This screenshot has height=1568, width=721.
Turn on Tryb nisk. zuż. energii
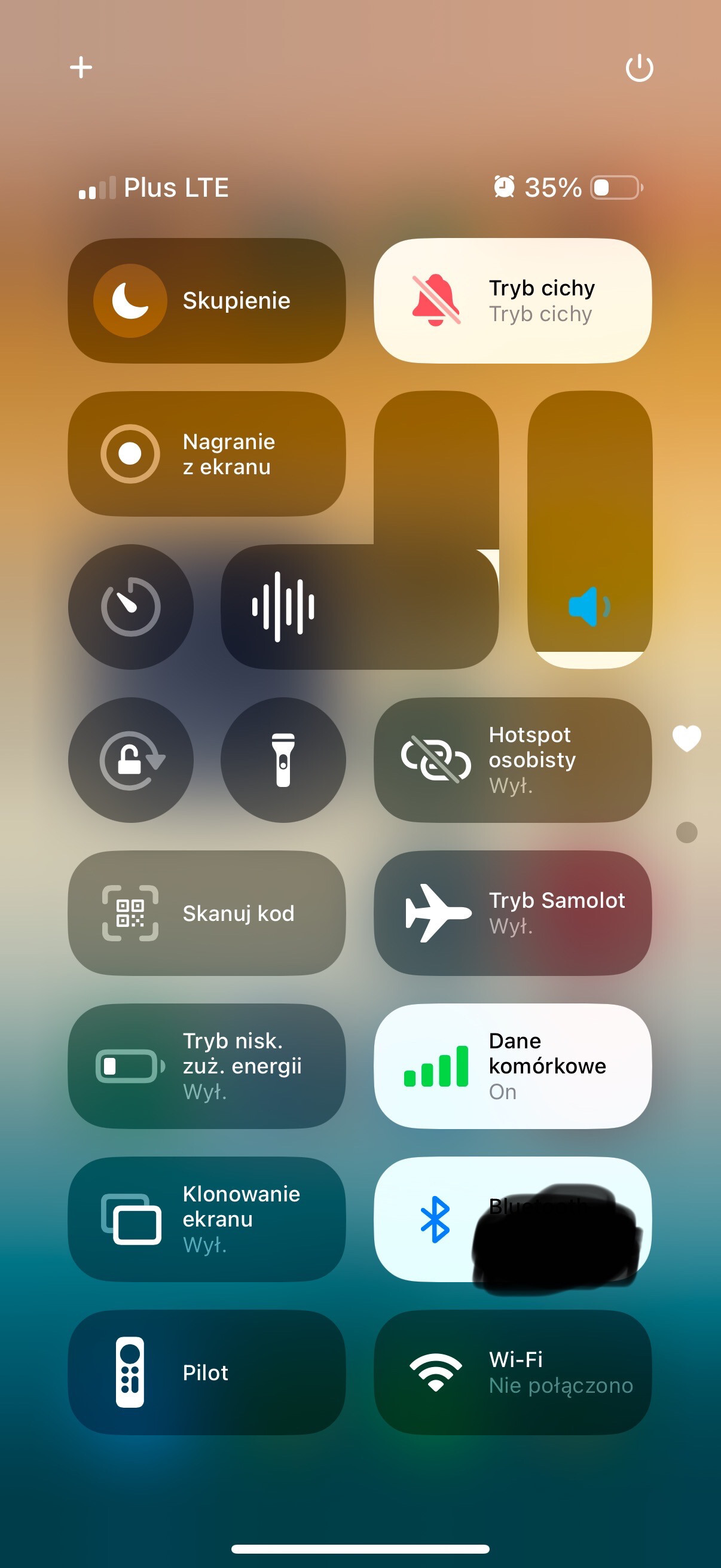tap(206, 1066)
